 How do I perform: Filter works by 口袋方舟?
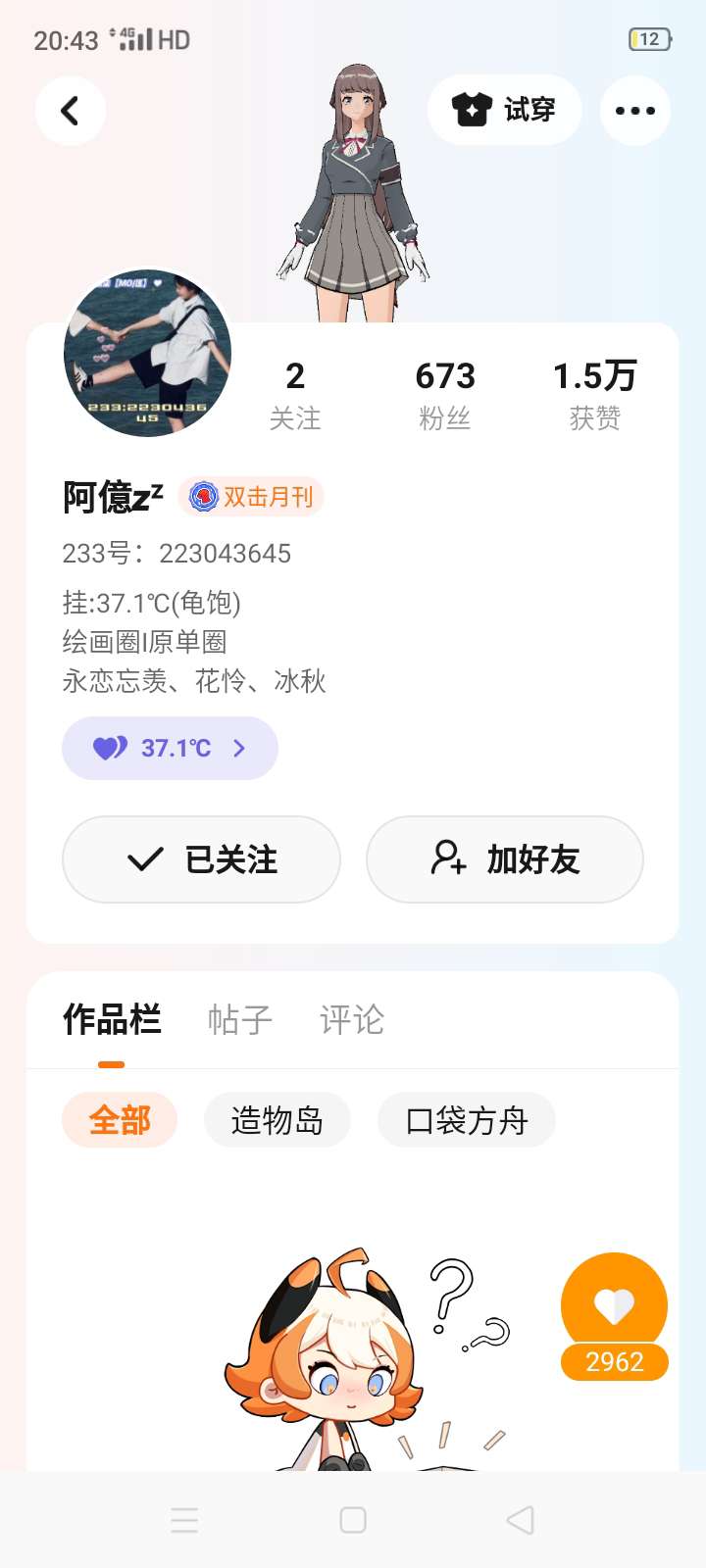tap(467, 1119)
